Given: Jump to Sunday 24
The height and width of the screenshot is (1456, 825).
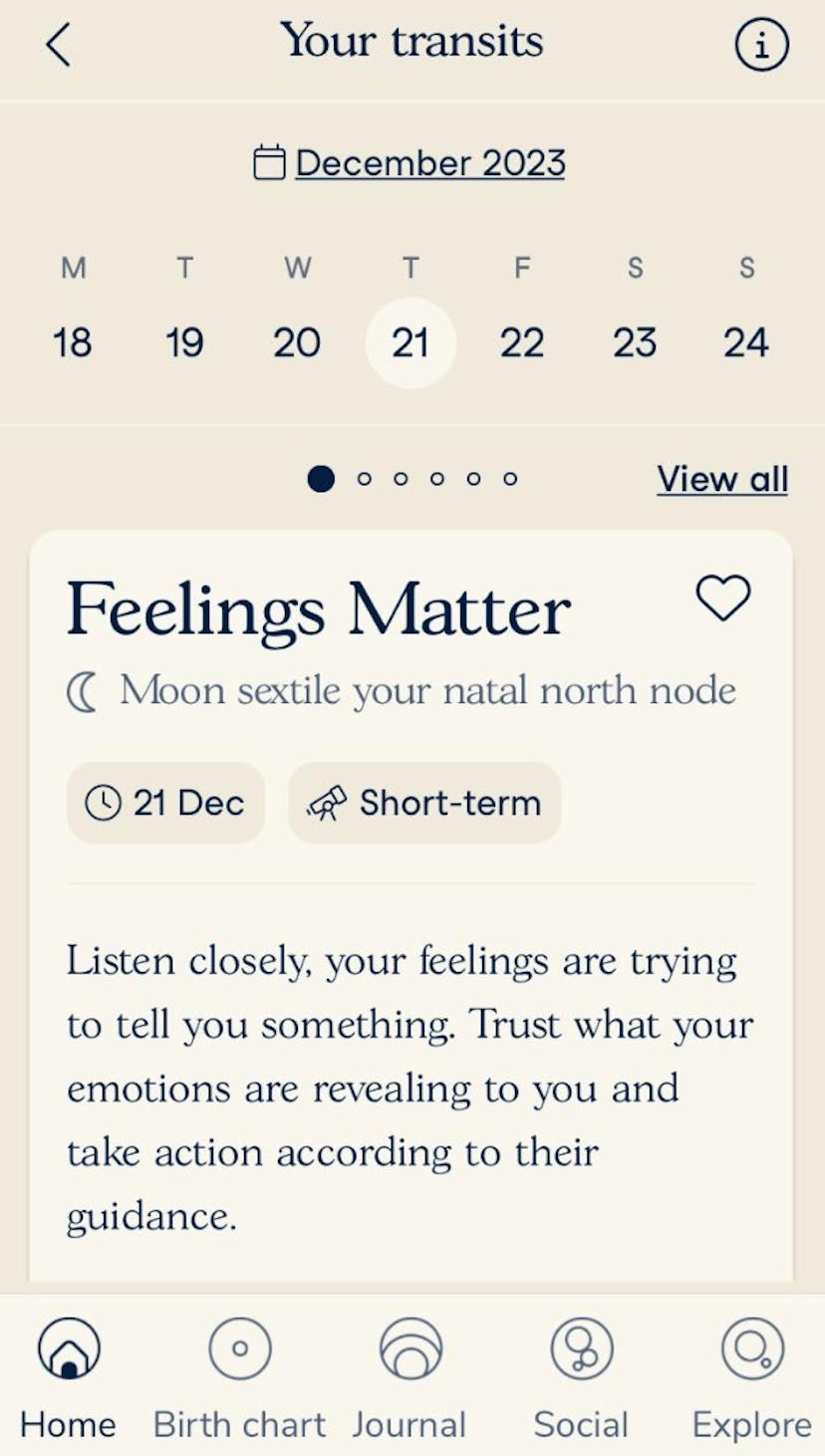Looking at the screenshot, I should (746, 342).
